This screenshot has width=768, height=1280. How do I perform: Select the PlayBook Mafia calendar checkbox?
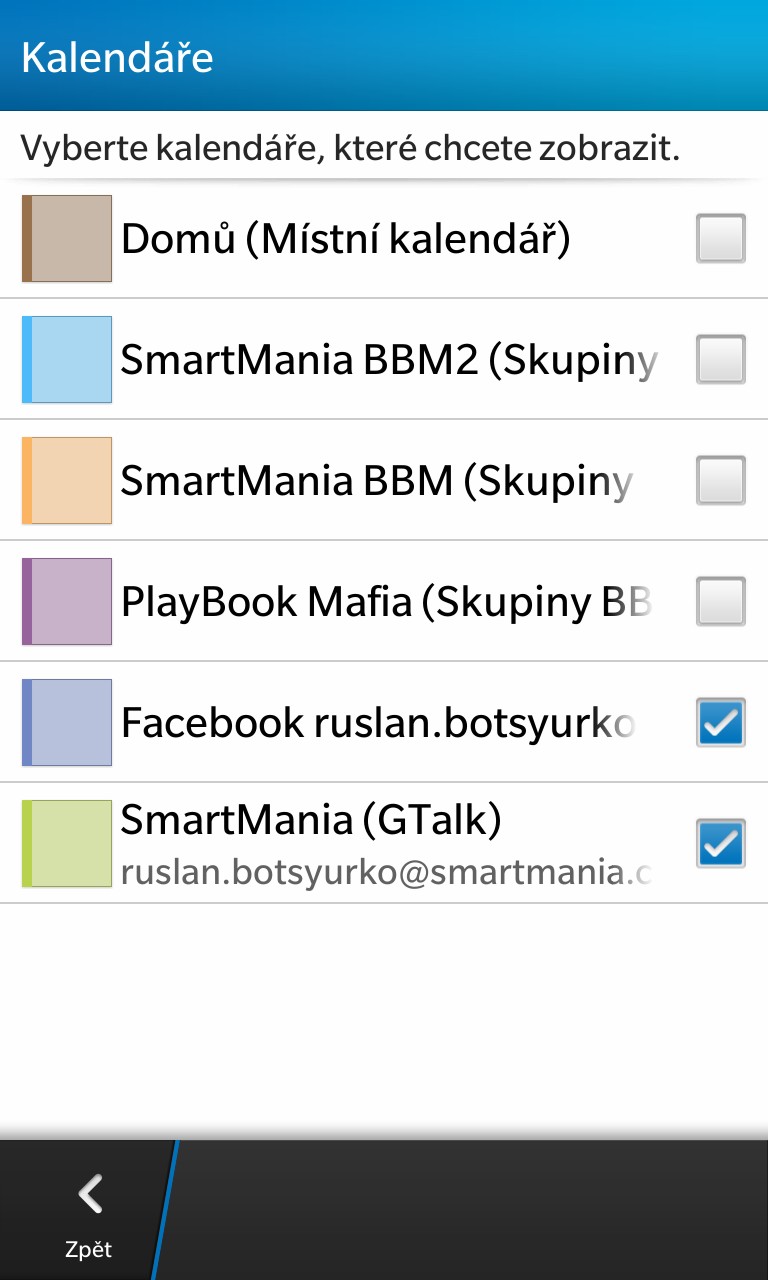[x=721, y=602]
